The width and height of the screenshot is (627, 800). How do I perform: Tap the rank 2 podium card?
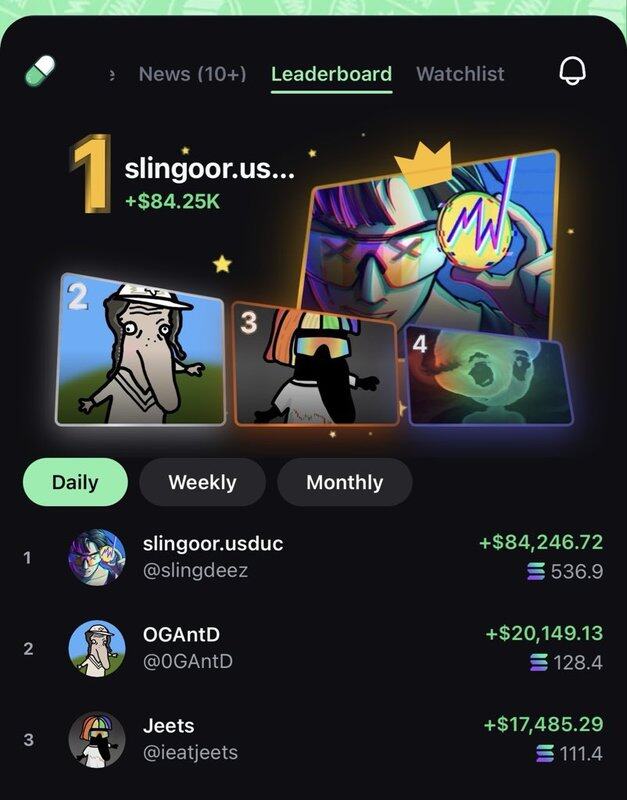[140, 350]
